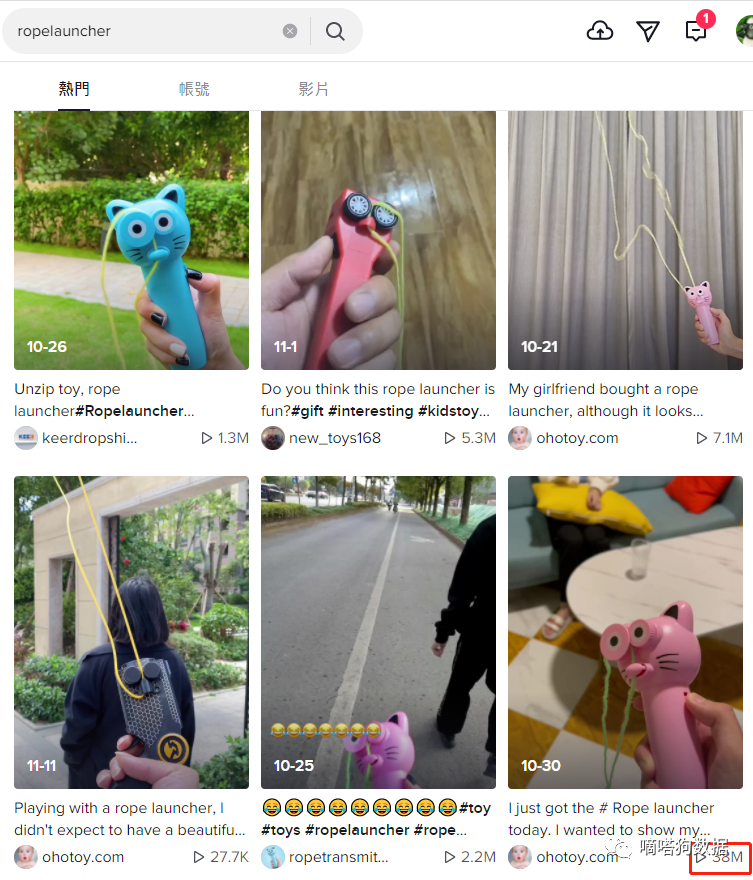Tap the ropelauncher search field

[x=140, y=31]
